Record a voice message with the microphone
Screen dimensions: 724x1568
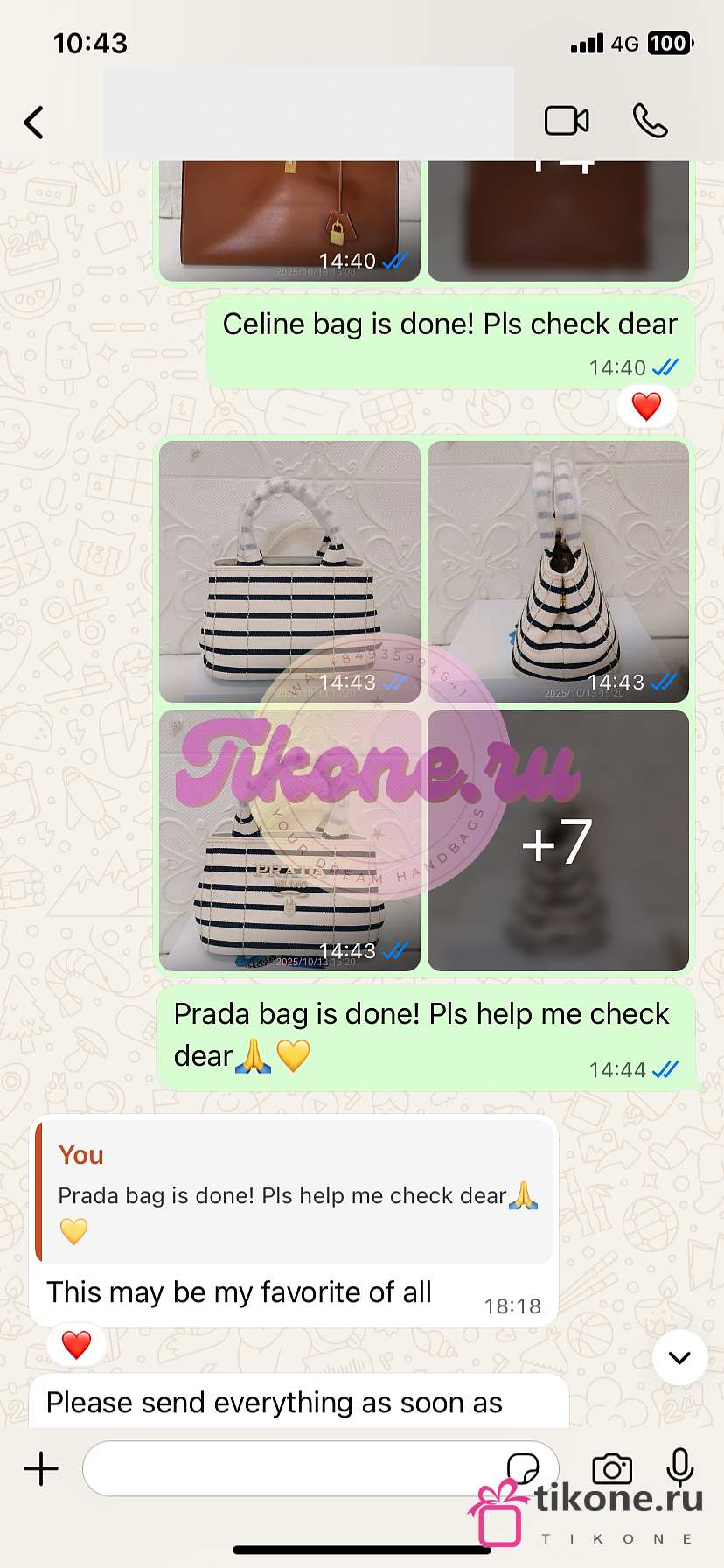tap(679, 1466)
